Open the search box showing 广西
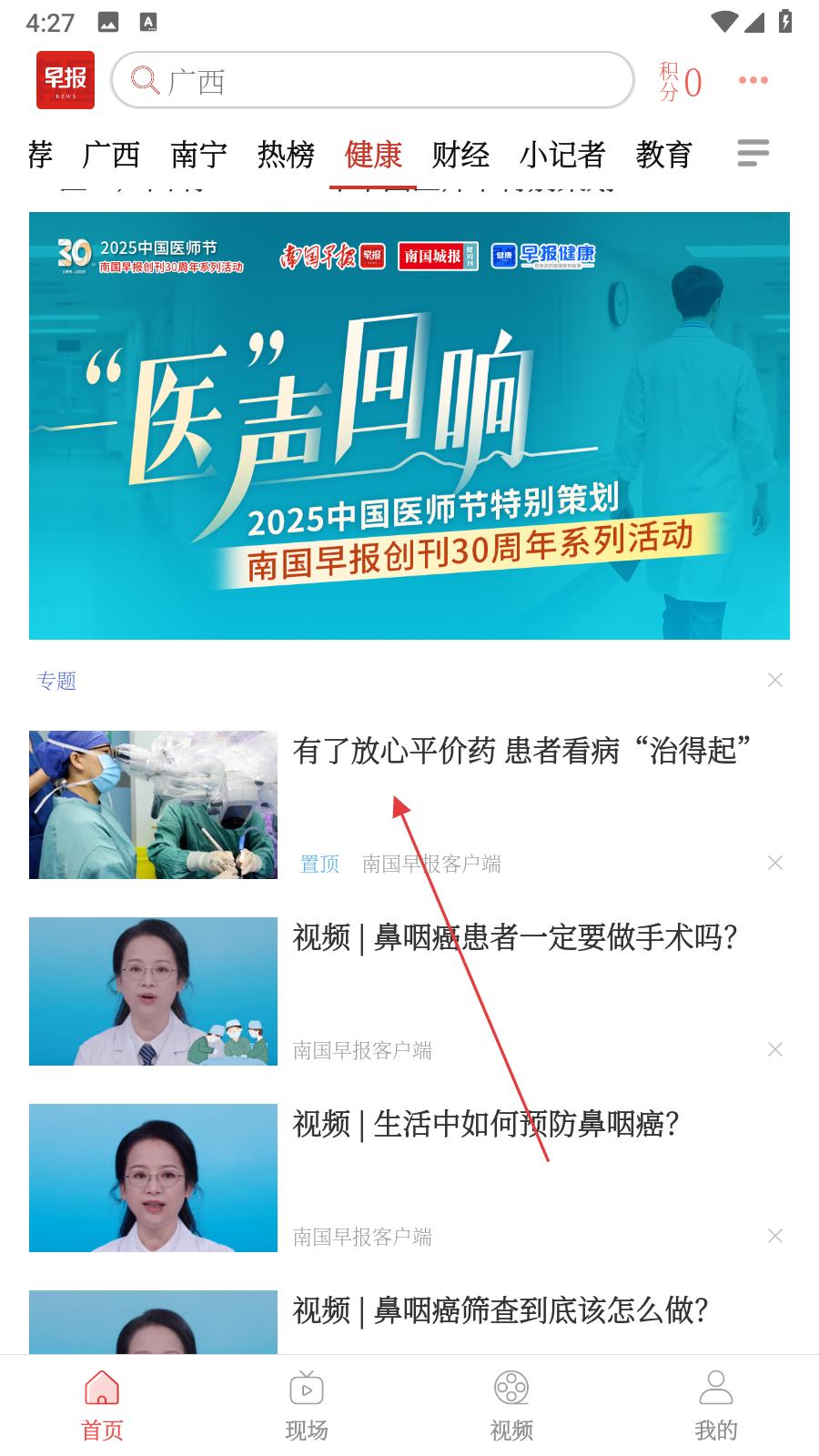The width and height of the screenshot is (819, 1456). tap(373, 80)
